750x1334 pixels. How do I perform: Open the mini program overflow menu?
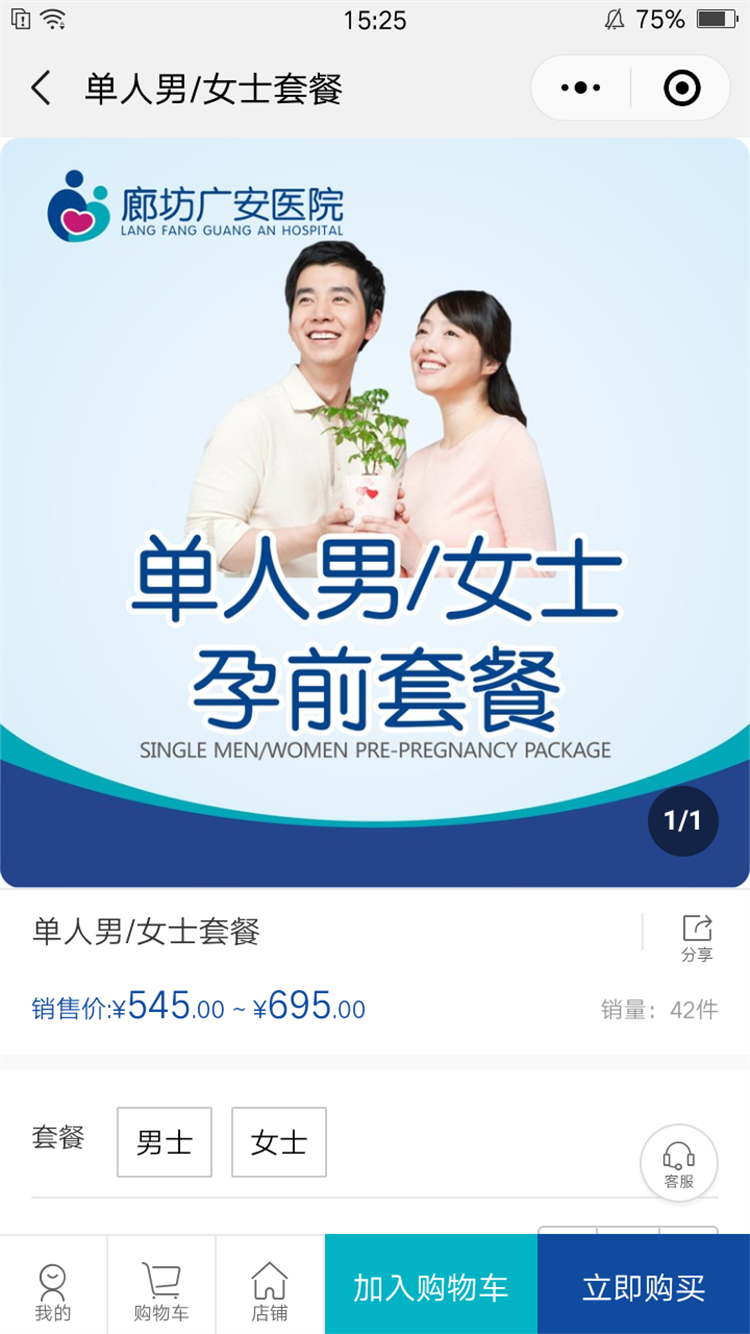[x=581, y=89]
